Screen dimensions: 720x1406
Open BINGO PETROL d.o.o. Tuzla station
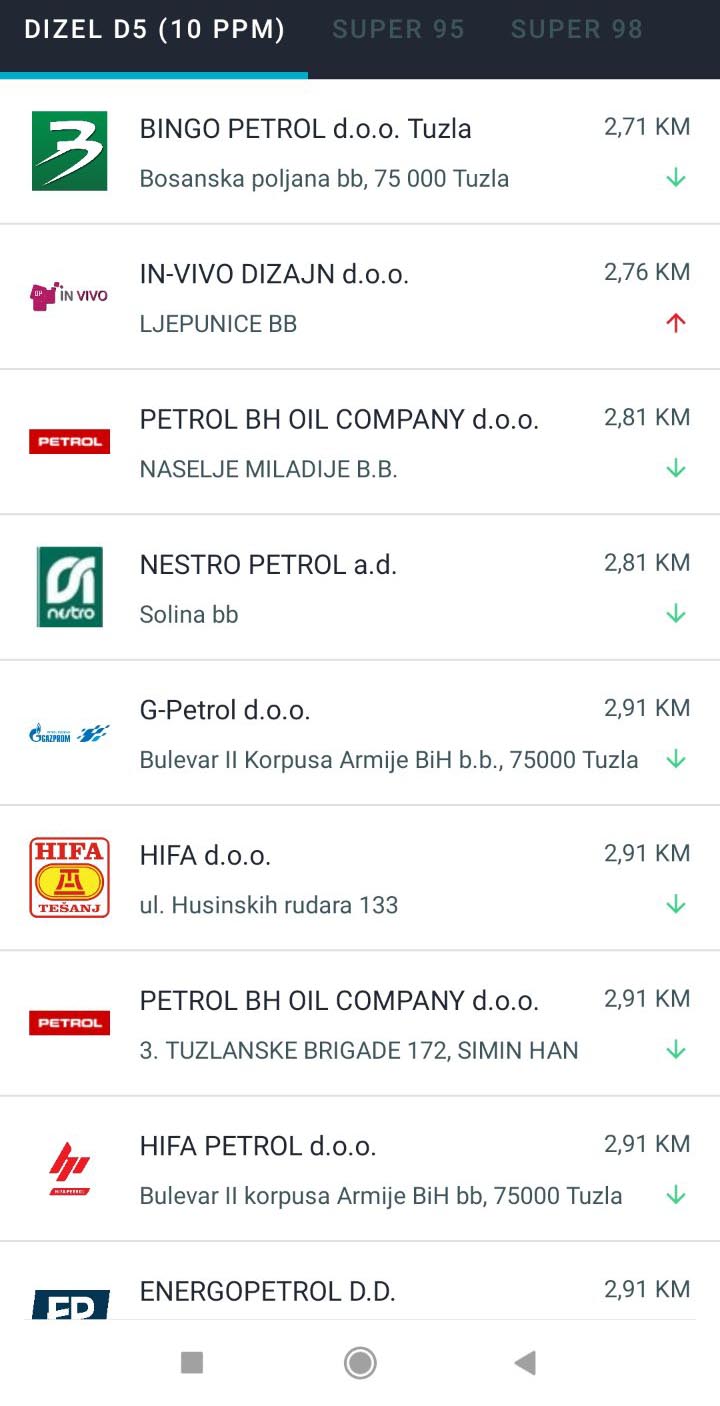360,152
